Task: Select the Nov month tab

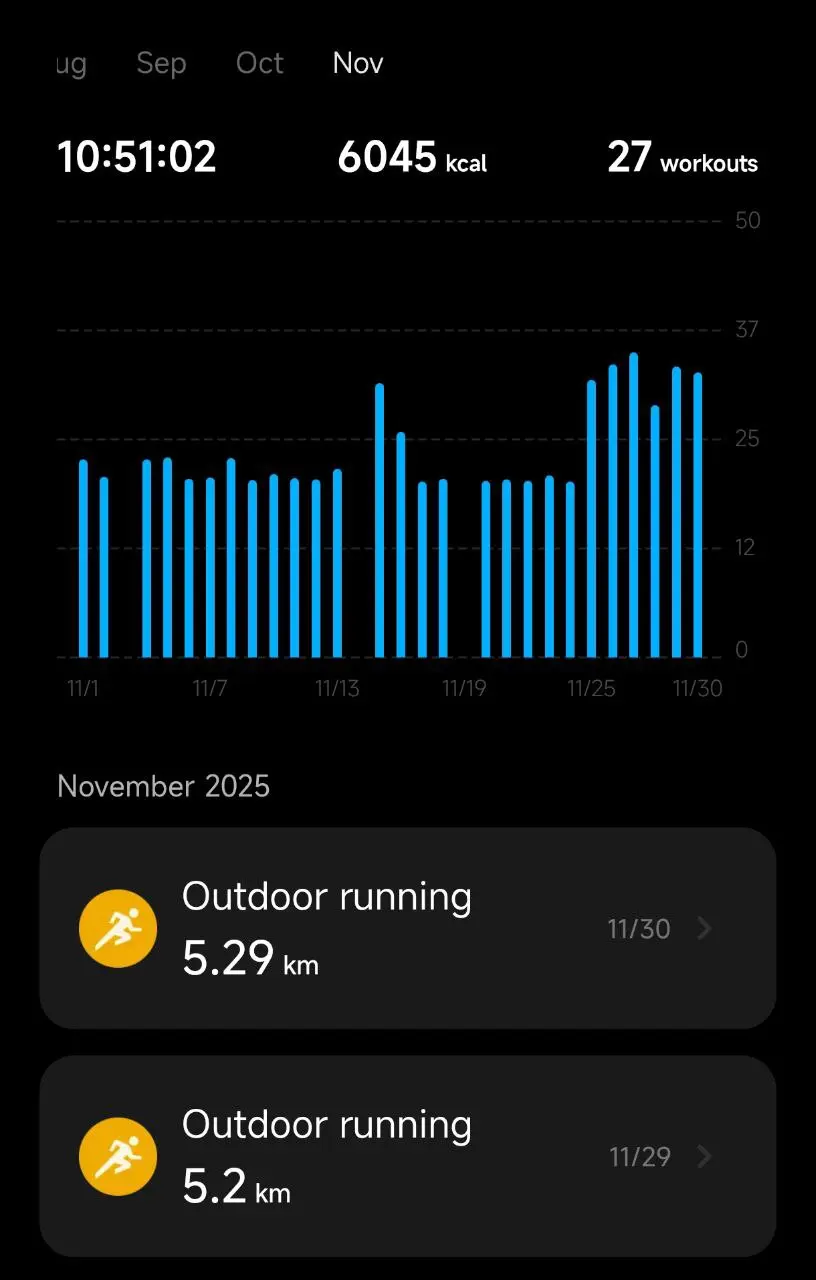Action: coord(358,64)
